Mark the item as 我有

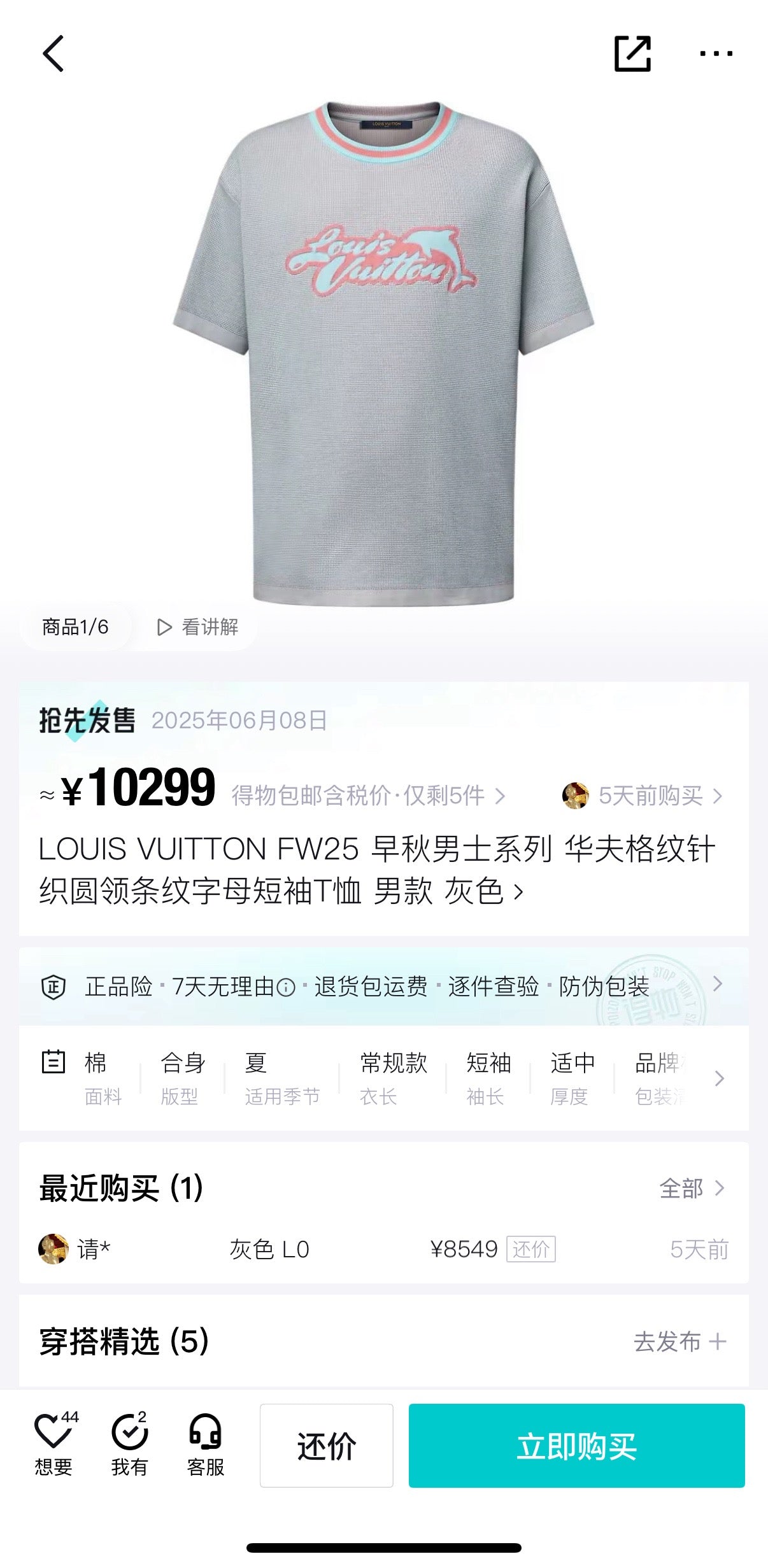pyautogui.click(x=130, y=1444)
